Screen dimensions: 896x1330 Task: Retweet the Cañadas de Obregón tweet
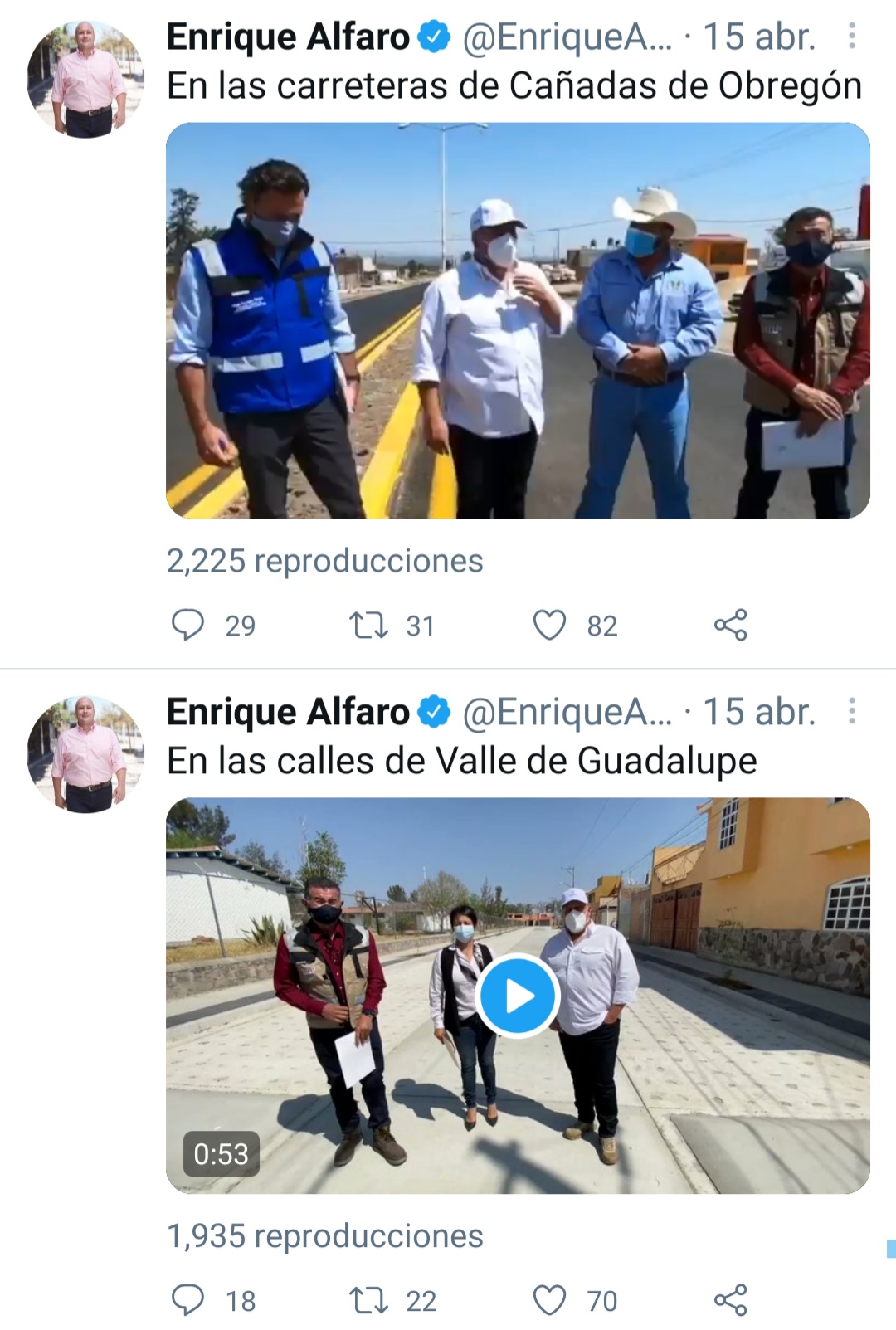pyautogui.click(x=368, y=625)
